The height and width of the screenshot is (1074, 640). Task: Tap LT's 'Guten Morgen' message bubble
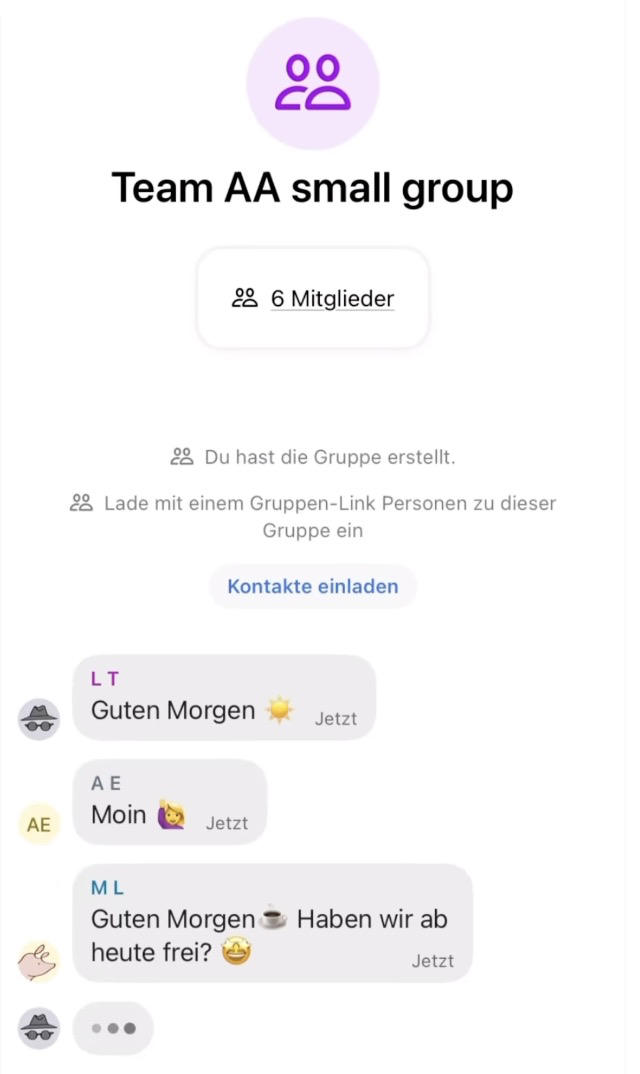pyautogui.click(x=224, y=698)
